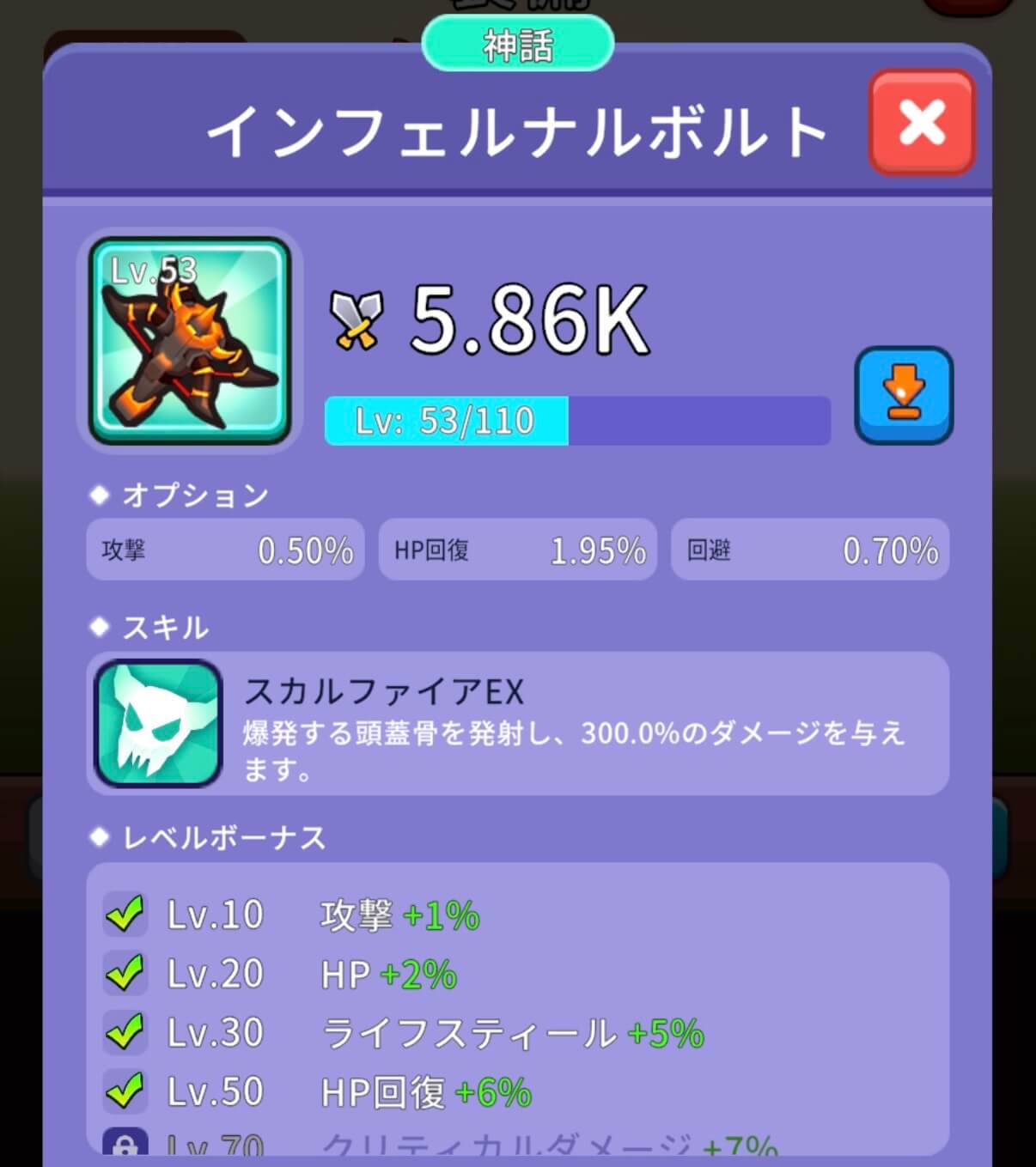Close the インフェルナルボルト weapon details dialog
The image size is (1036, 1167).
922,122
